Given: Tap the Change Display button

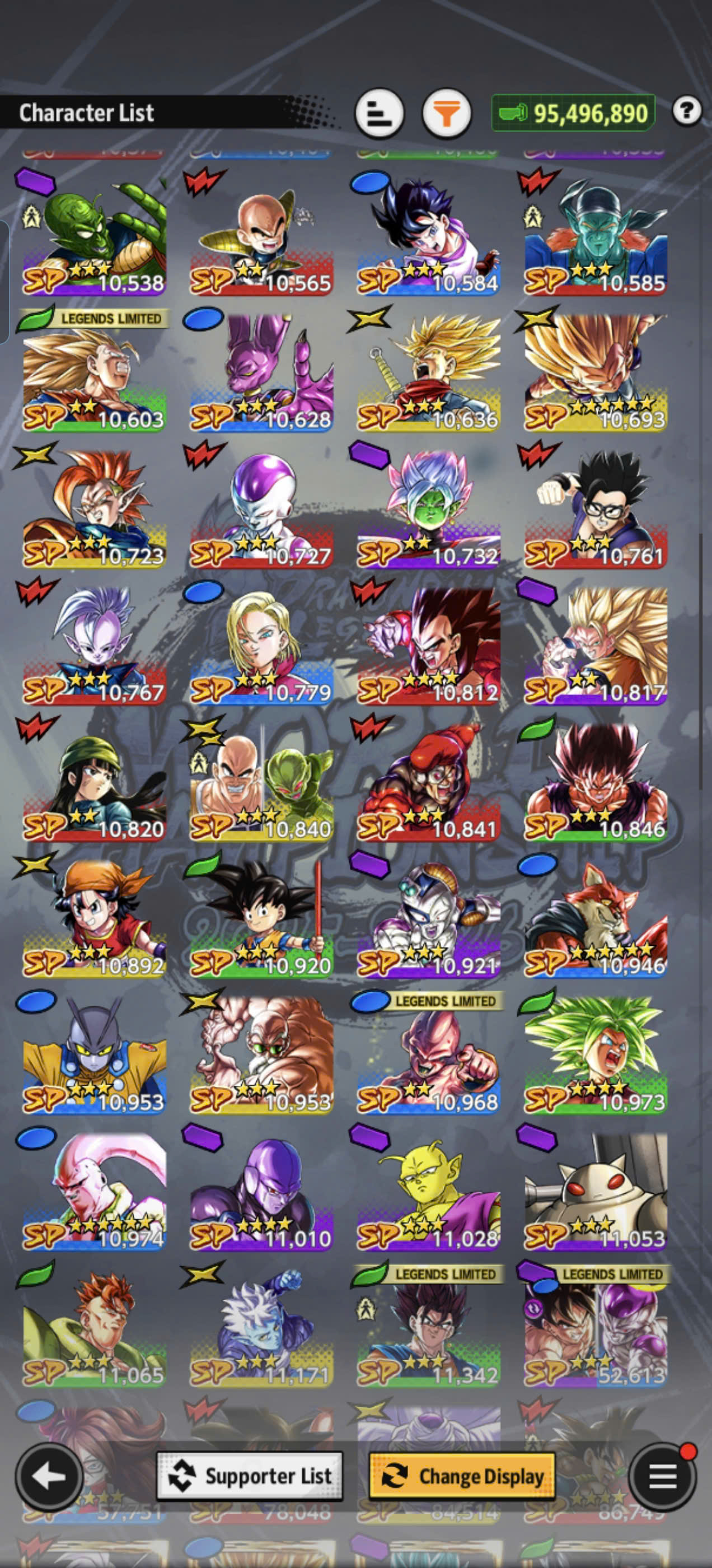Looking at the screenshot, I should click(462, 1476).
